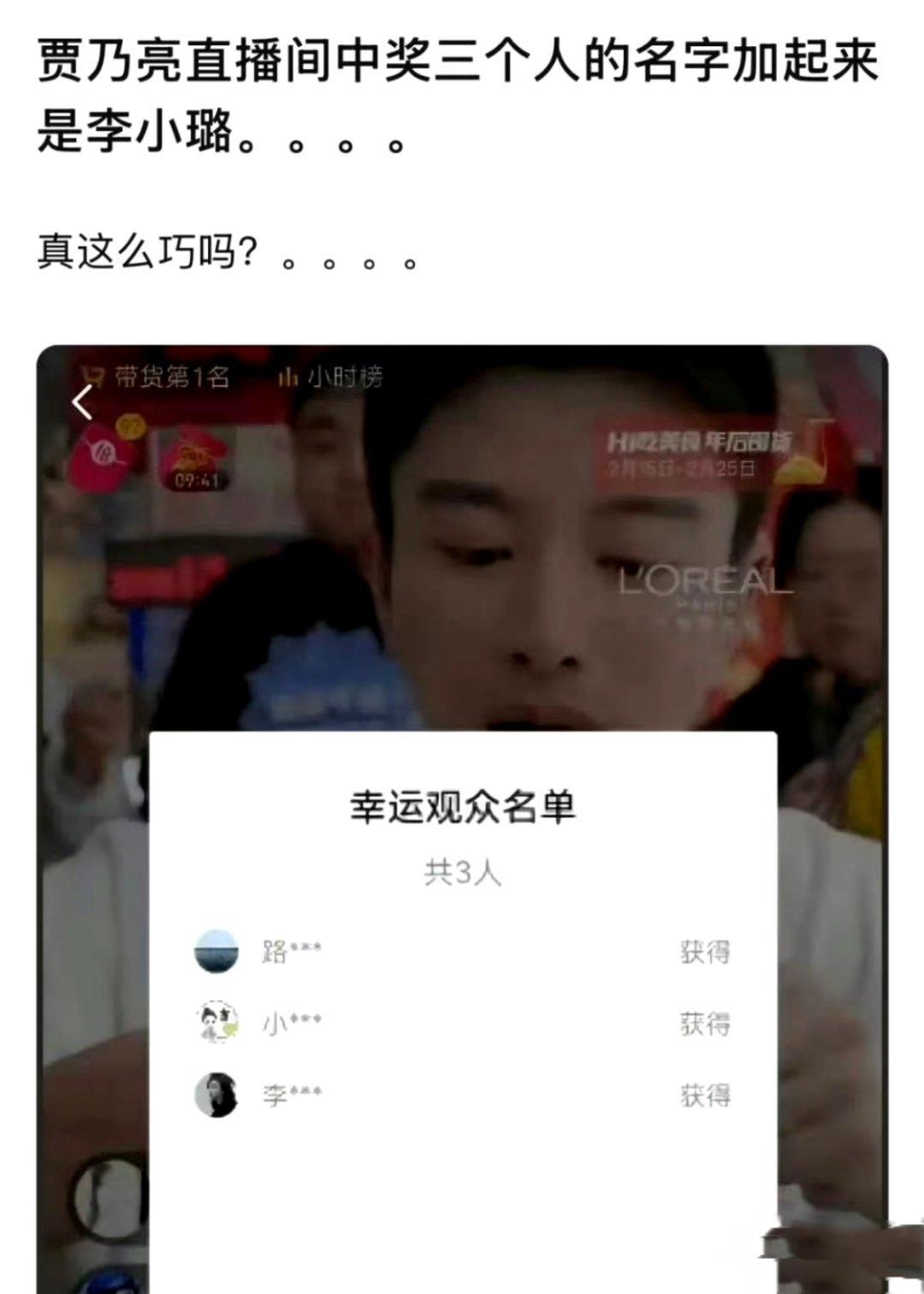Click the 获得 text next to 小***
This screenshot has height=1294, width=924.
tap(707, 1020)
